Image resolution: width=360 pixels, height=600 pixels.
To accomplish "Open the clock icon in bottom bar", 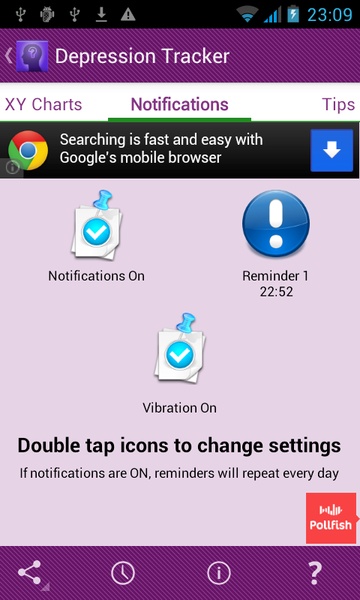I will (x=123, y=573).
